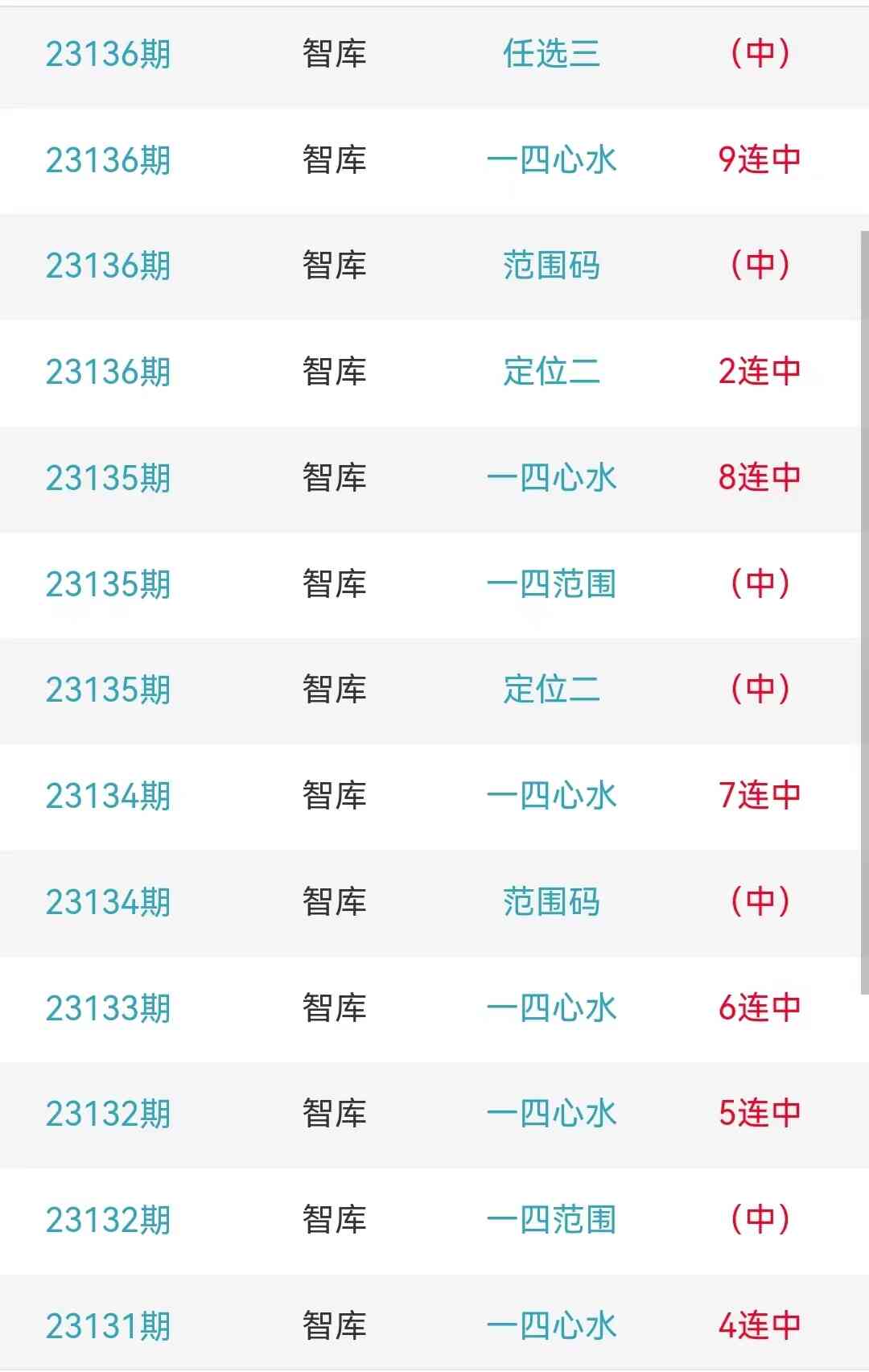Open the 23134期 一四心水 7连中 row
Image resolution: width=869 pixels, height=1372 pixels.
click(x=551, y=796)
